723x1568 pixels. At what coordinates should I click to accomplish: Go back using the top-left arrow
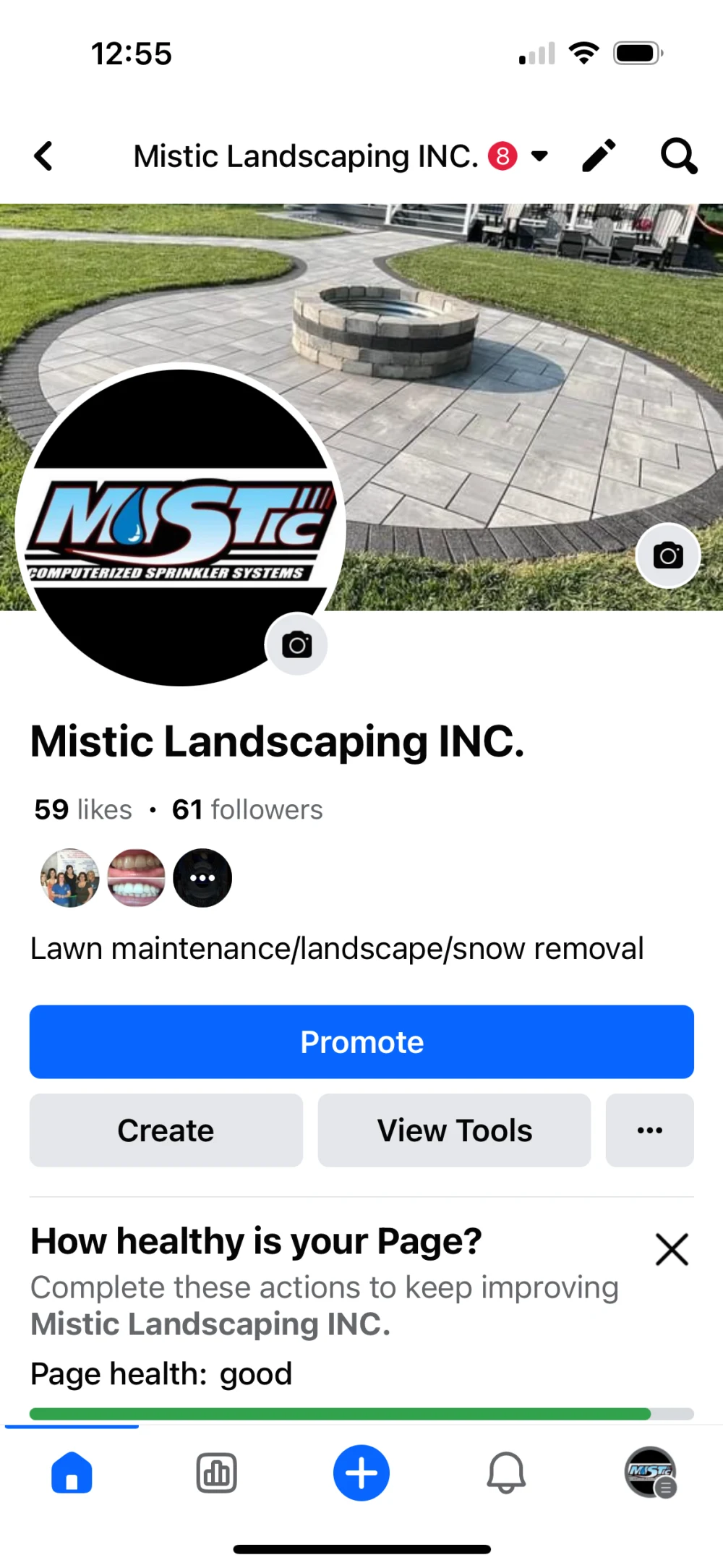click(44, 155)
